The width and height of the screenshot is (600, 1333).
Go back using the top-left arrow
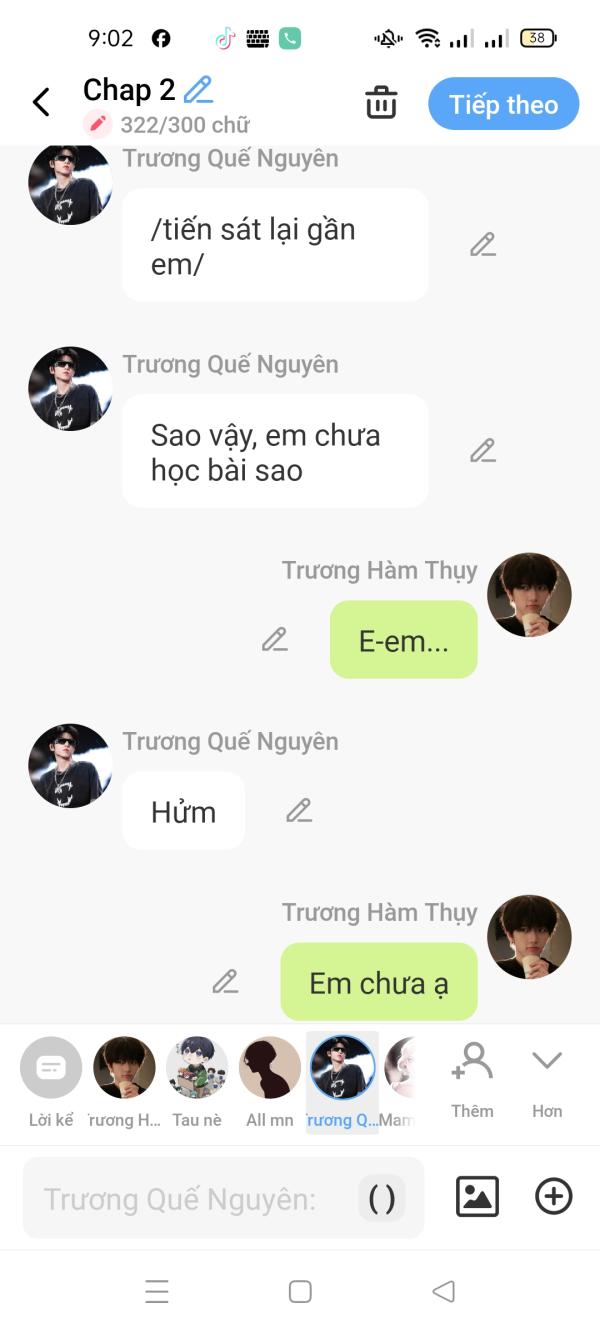point(41,102)
